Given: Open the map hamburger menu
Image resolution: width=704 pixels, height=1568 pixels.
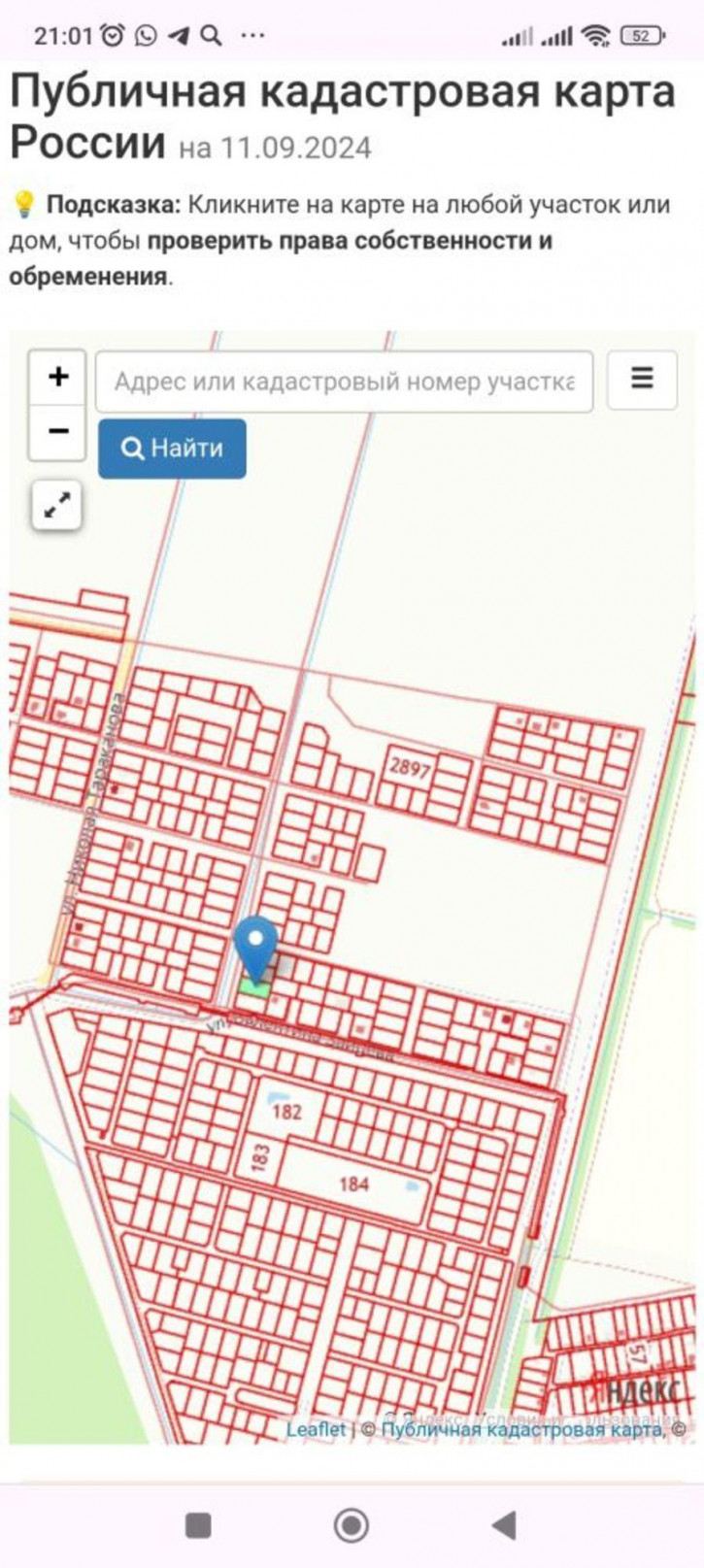Looking at the screenshot, I should (642, 379).
